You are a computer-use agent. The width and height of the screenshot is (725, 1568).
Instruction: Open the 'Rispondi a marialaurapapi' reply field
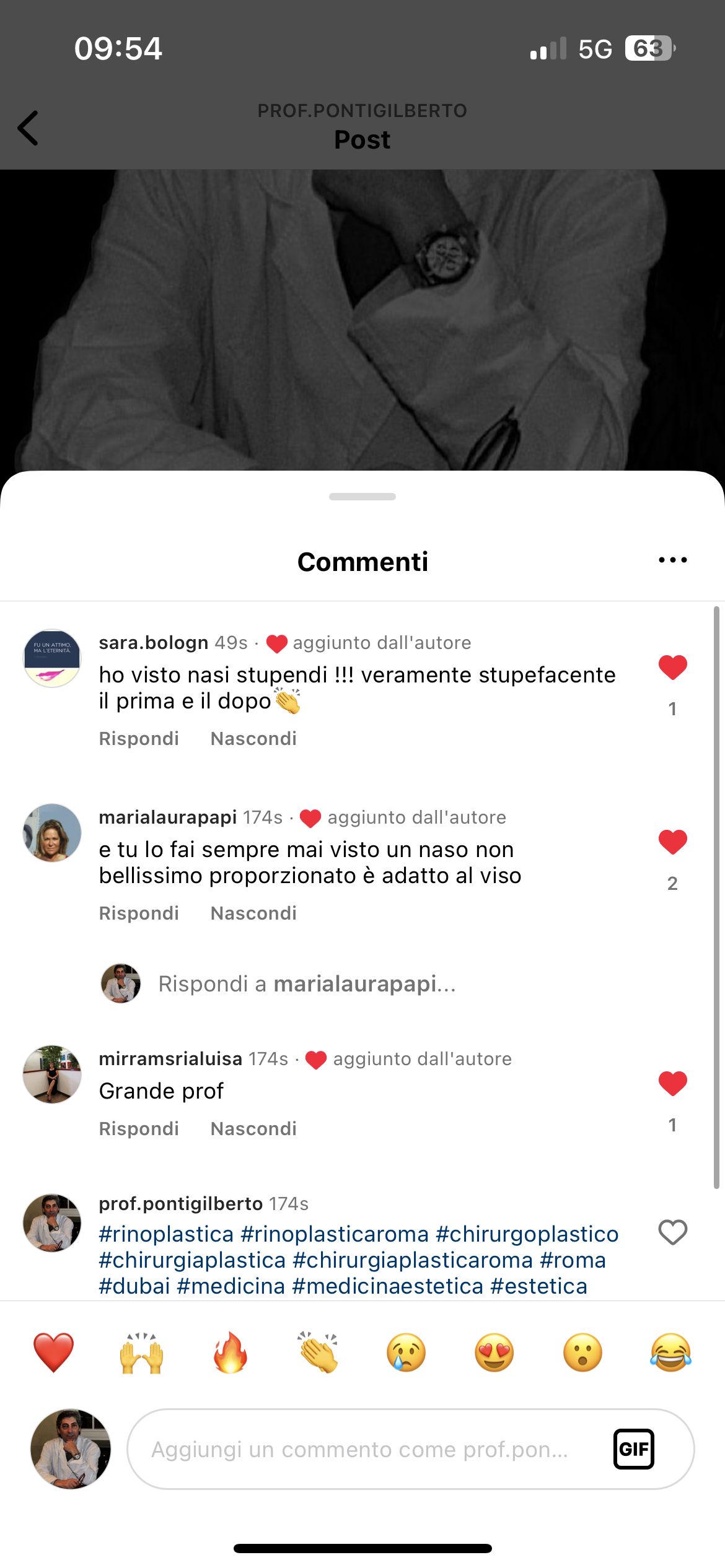(307, 984)
